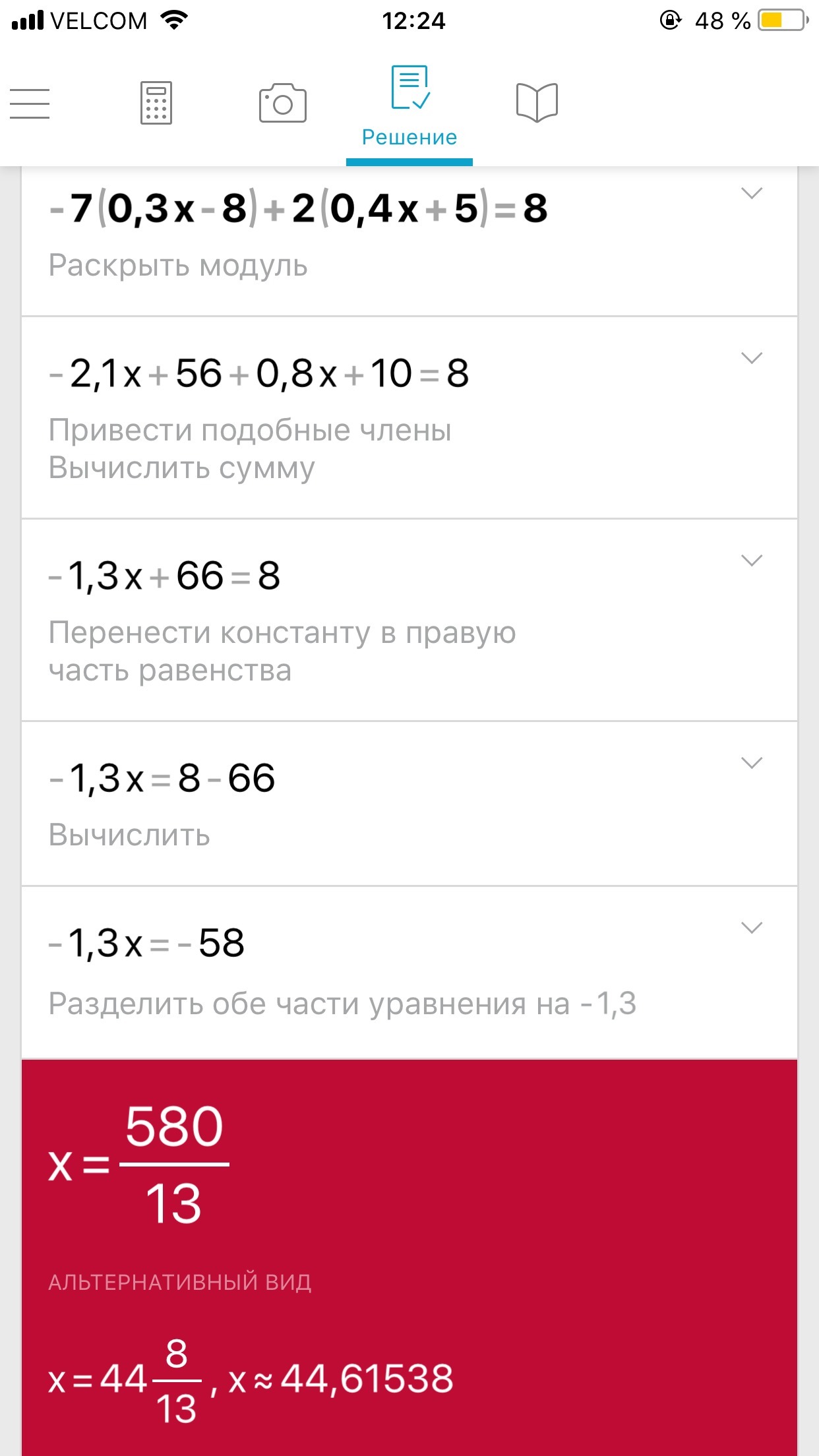Image resolution: width=819 pixels, height=1456 pixels.
Task: Expand the Вычислить step with 8-66
Action: (752, 763)
